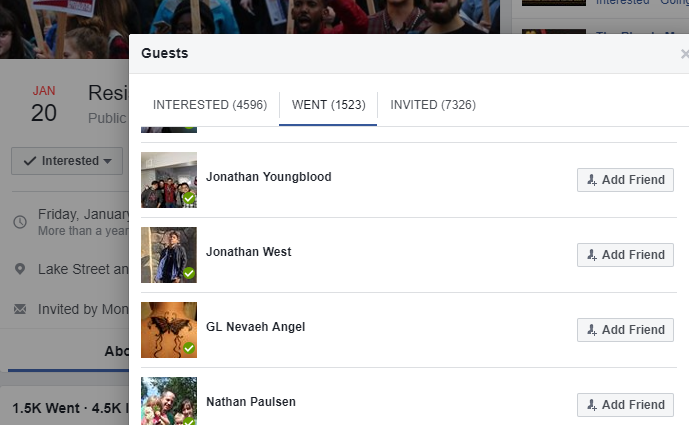Tap Jonathan West's profile picture

point(168,255)
